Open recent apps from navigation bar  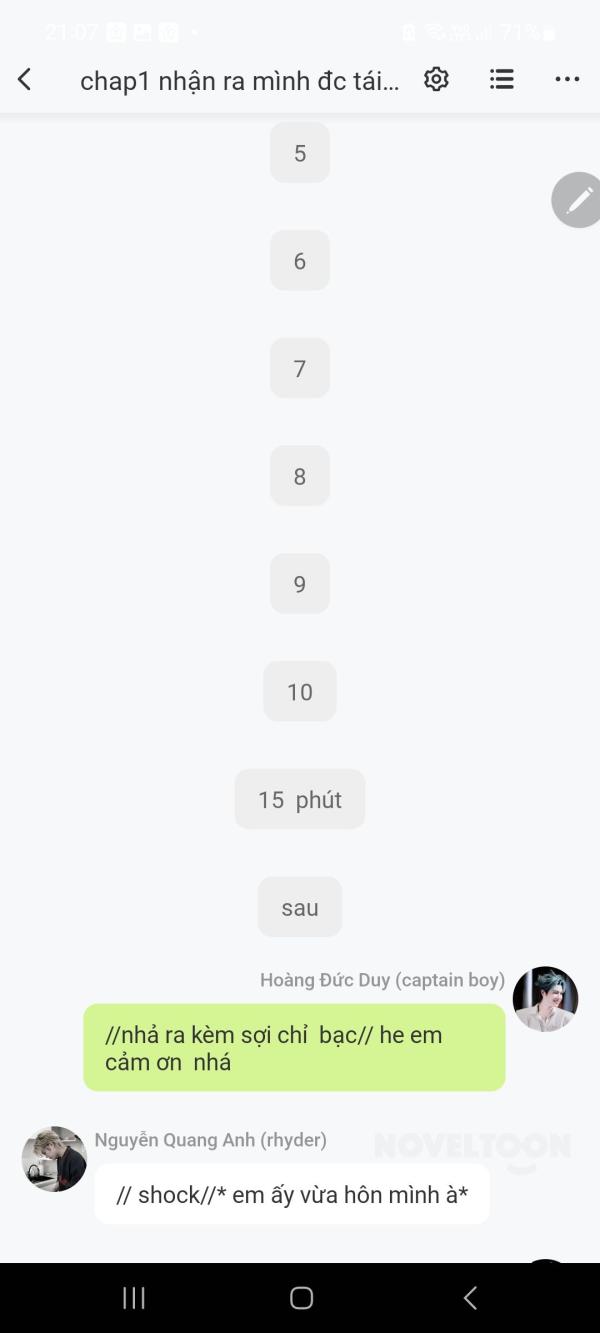134,1298
